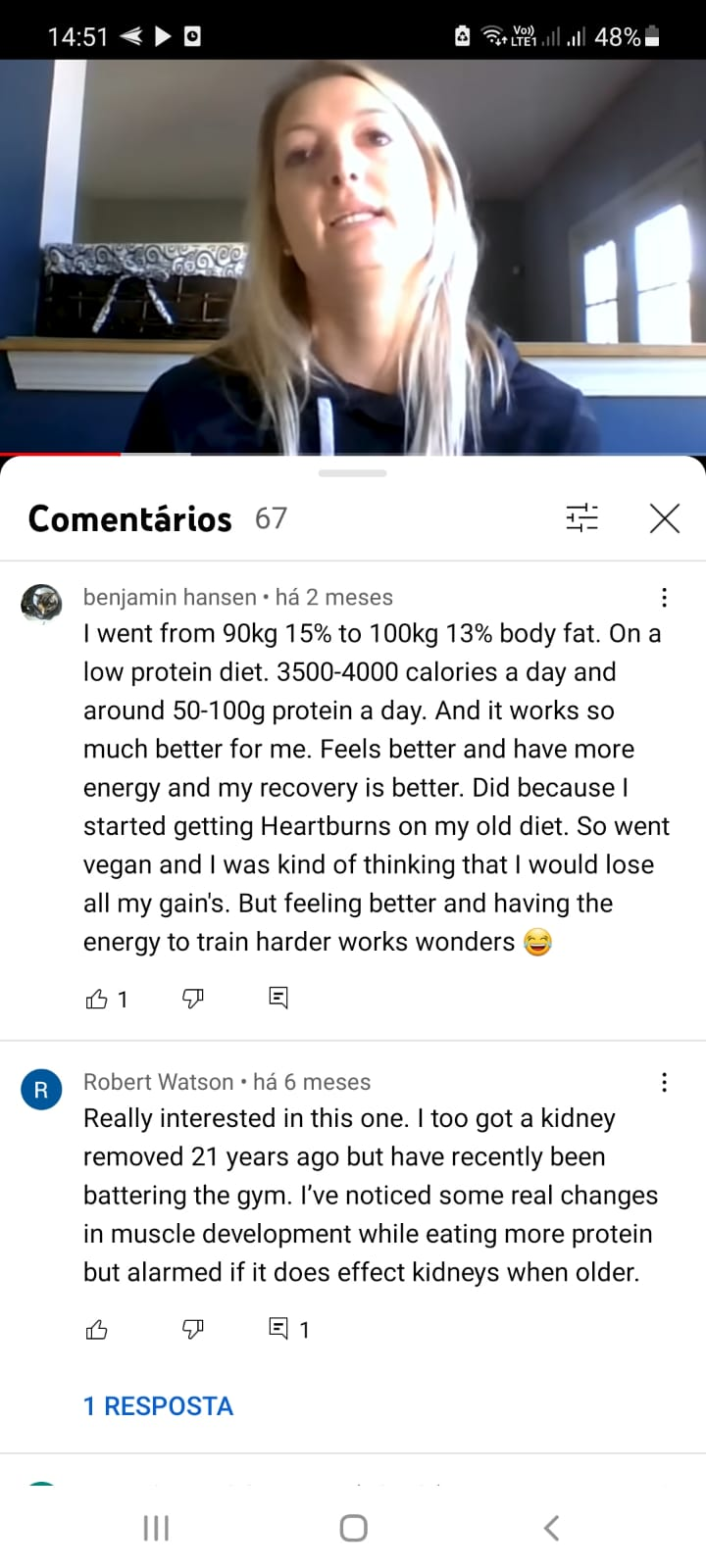The height and width of the screenshot is (1568, 706).
Task: Open the comment sort and filter options
Action: (x=582, y=517)
